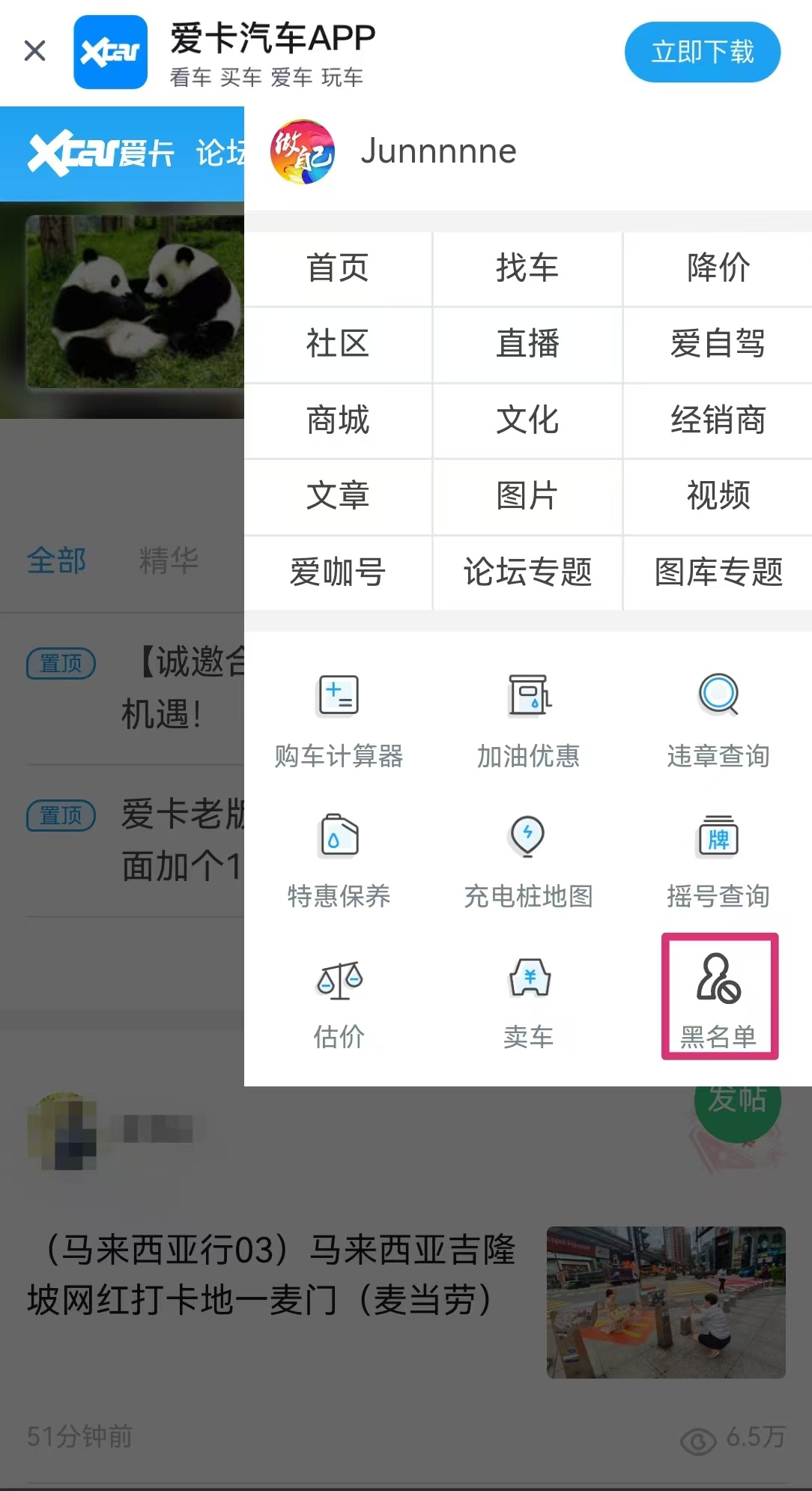Open 直播 in the menu
Viewport: 812px width, 1491px height.
click(527, 344)
